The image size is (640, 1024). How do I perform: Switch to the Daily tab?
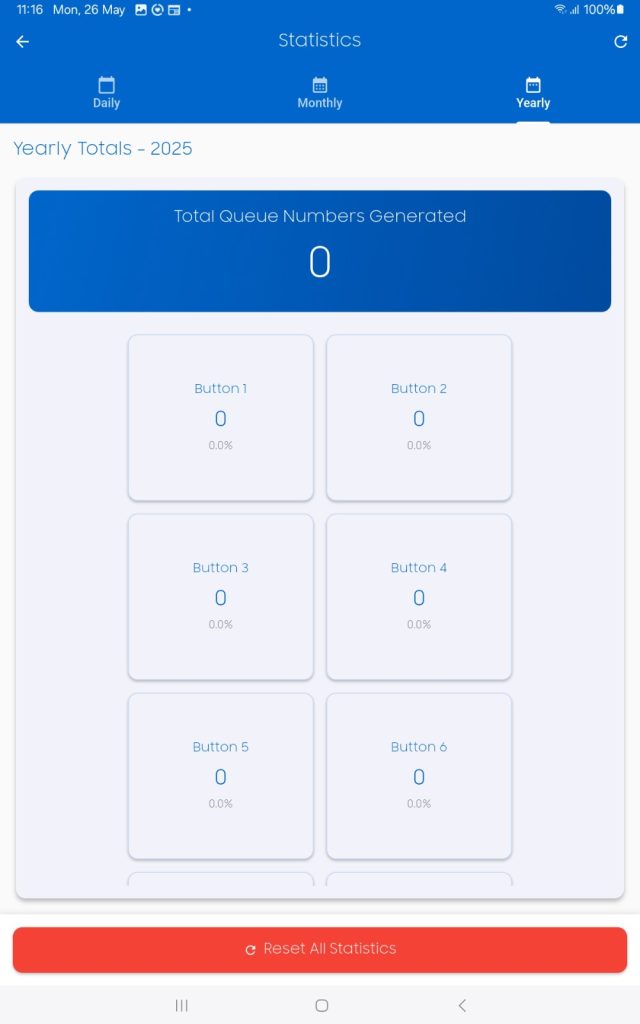pos(106,93)
